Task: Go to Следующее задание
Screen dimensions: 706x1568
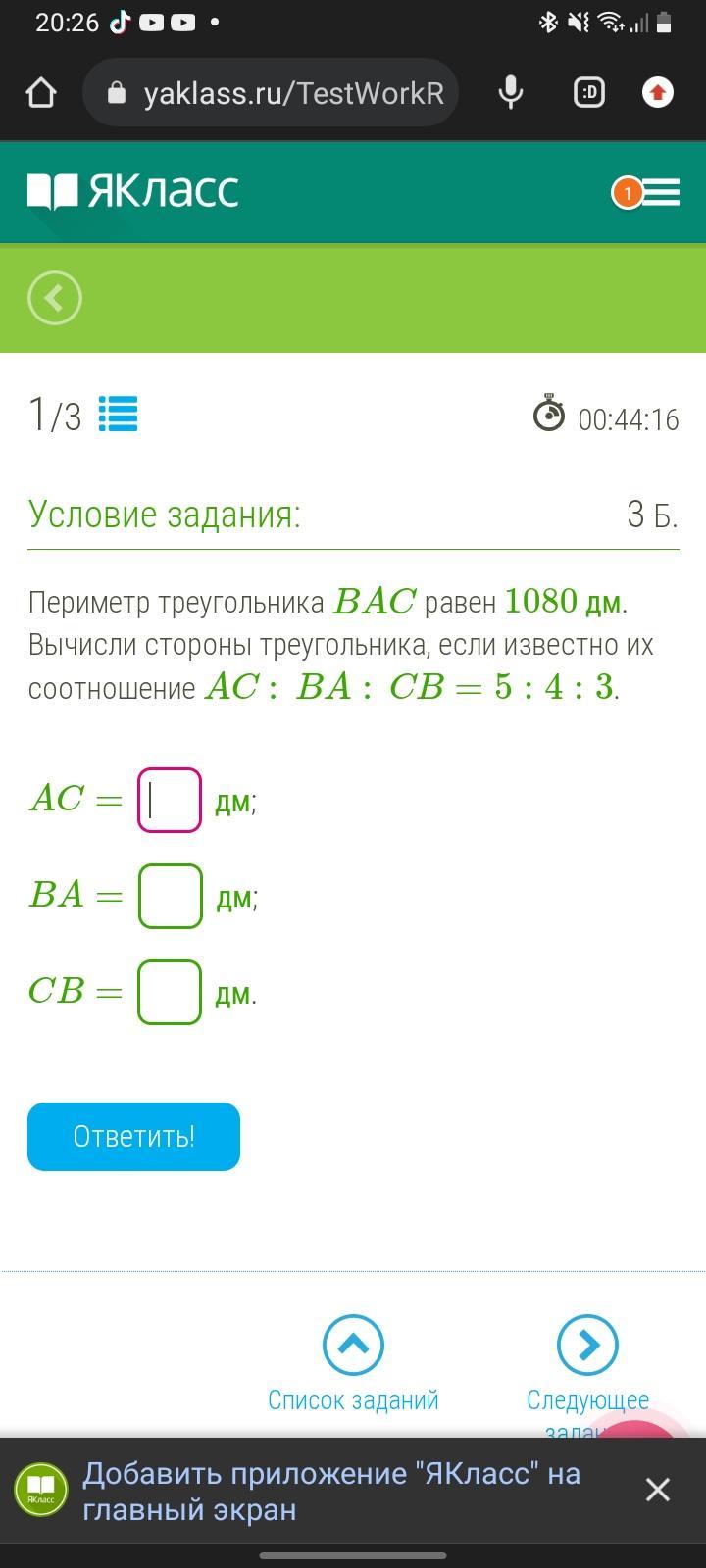Action: 587,1364
